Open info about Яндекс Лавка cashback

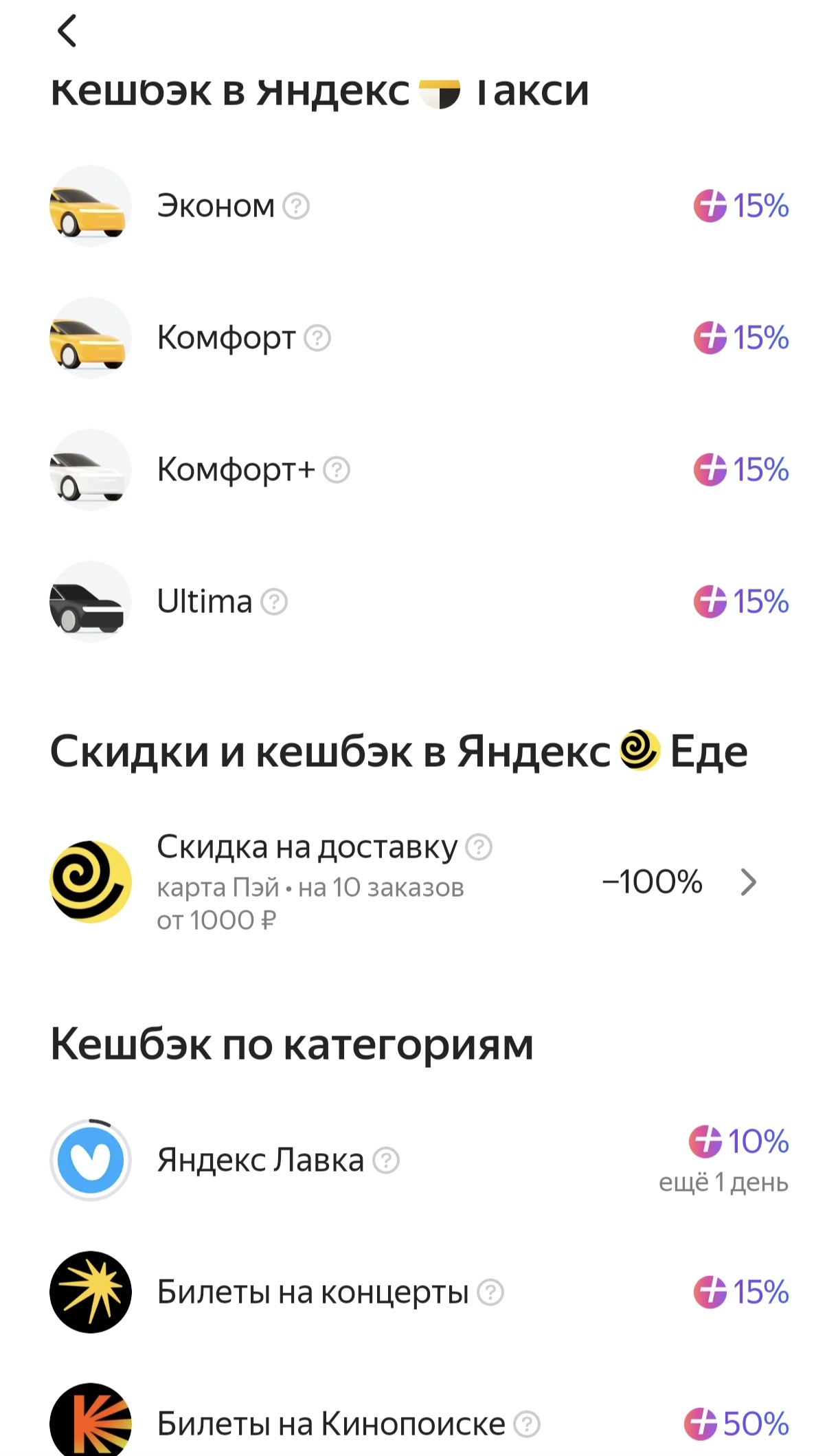pos(386,1161)
